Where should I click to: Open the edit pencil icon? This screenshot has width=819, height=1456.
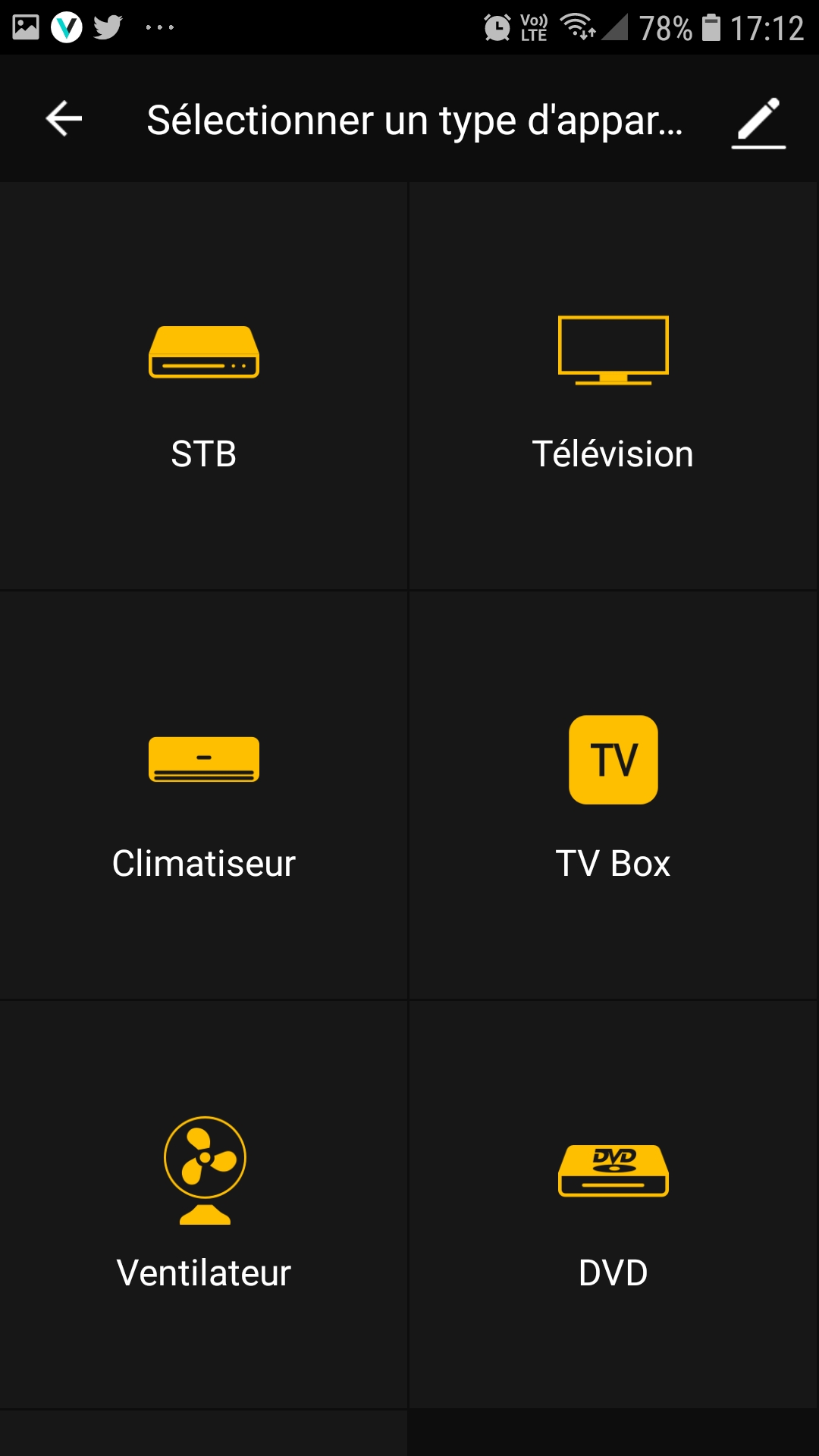tap(758, 121)
